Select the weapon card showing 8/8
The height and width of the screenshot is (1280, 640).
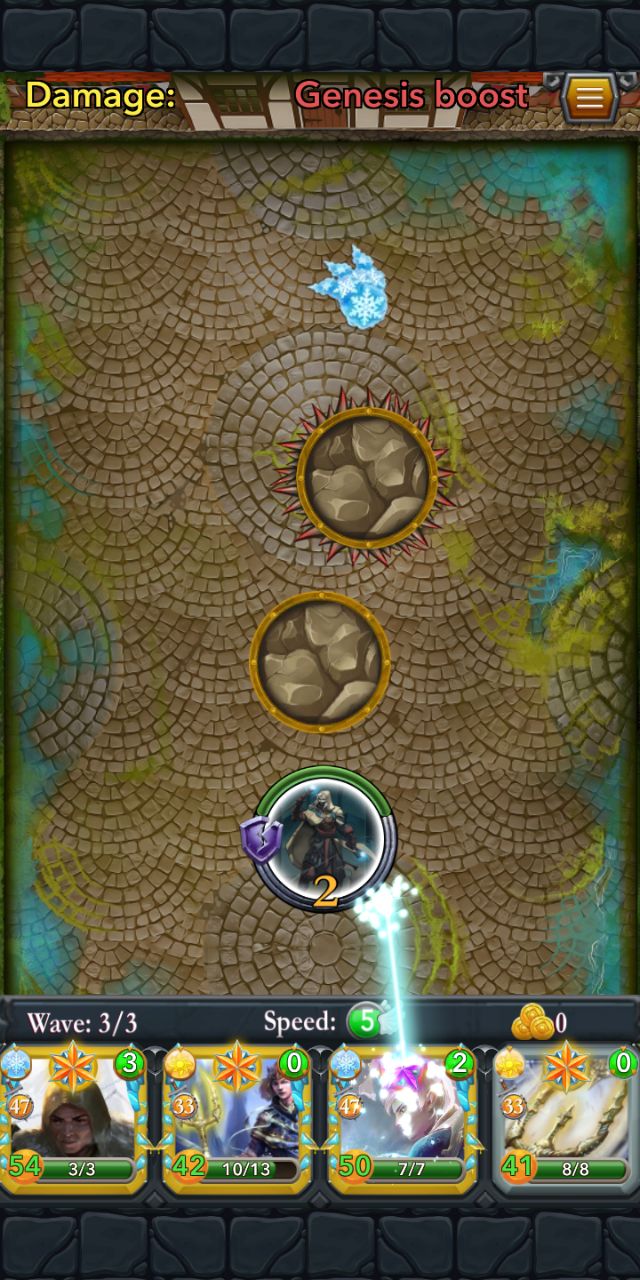pyautogui.click(x=566, y=1120)
